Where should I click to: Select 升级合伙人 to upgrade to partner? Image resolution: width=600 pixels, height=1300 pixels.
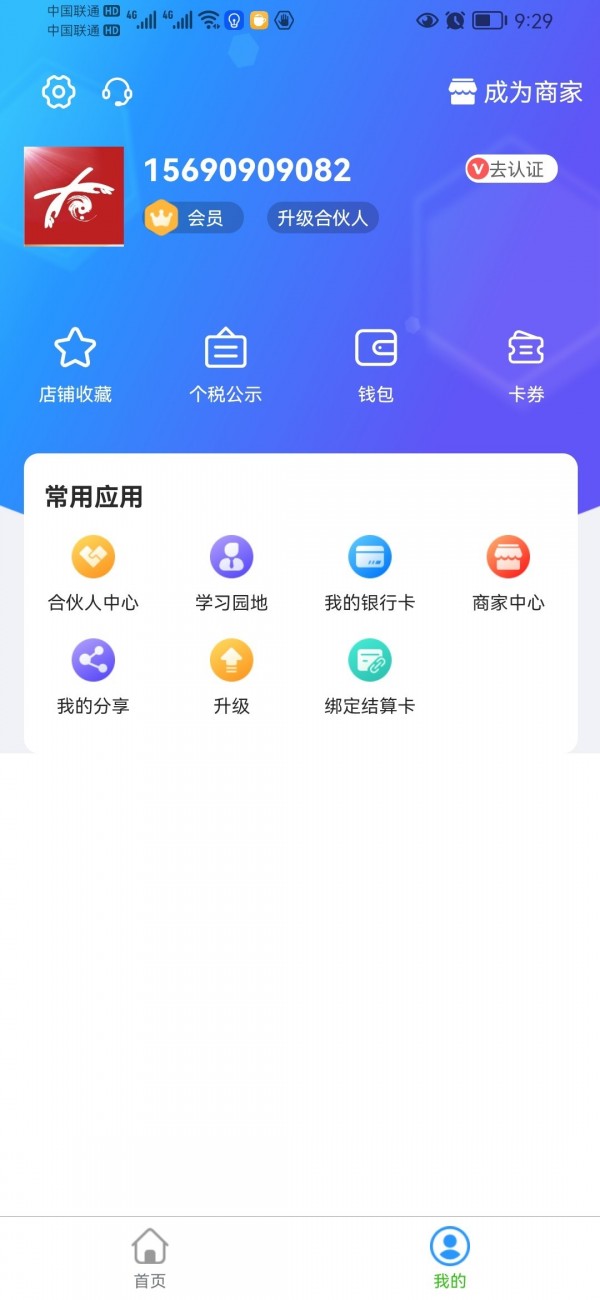pos(322,218)
